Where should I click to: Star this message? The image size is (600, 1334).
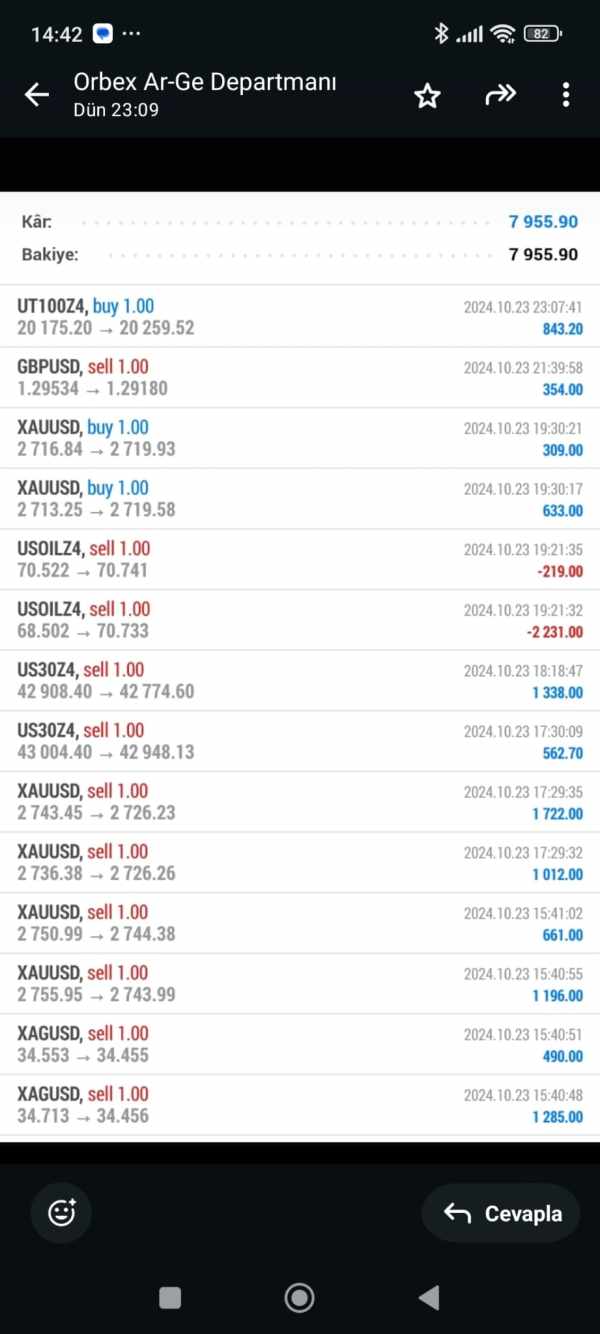(x=427, y=96)
